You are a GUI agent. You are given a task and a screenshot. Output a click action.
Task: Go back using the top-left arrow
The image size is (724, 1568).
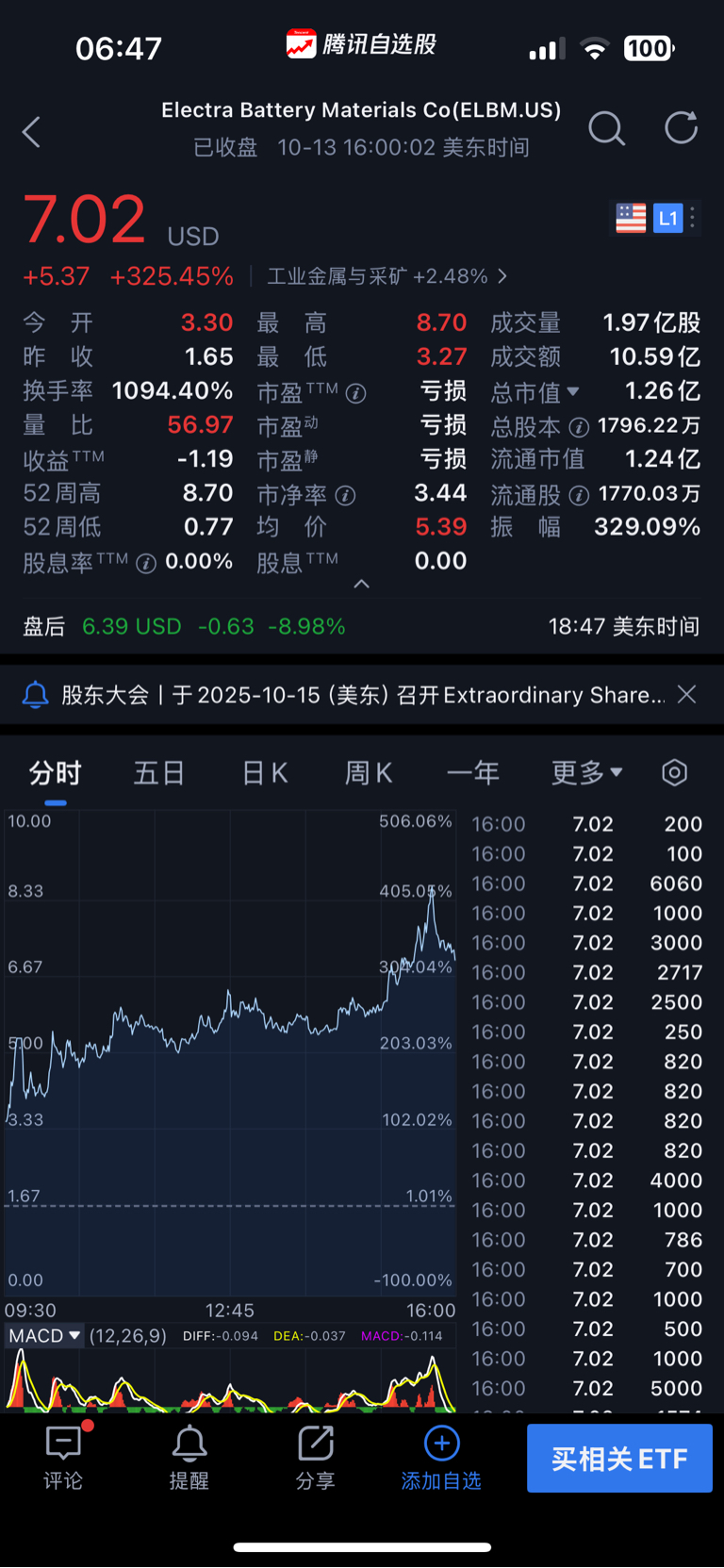(32, 132)
